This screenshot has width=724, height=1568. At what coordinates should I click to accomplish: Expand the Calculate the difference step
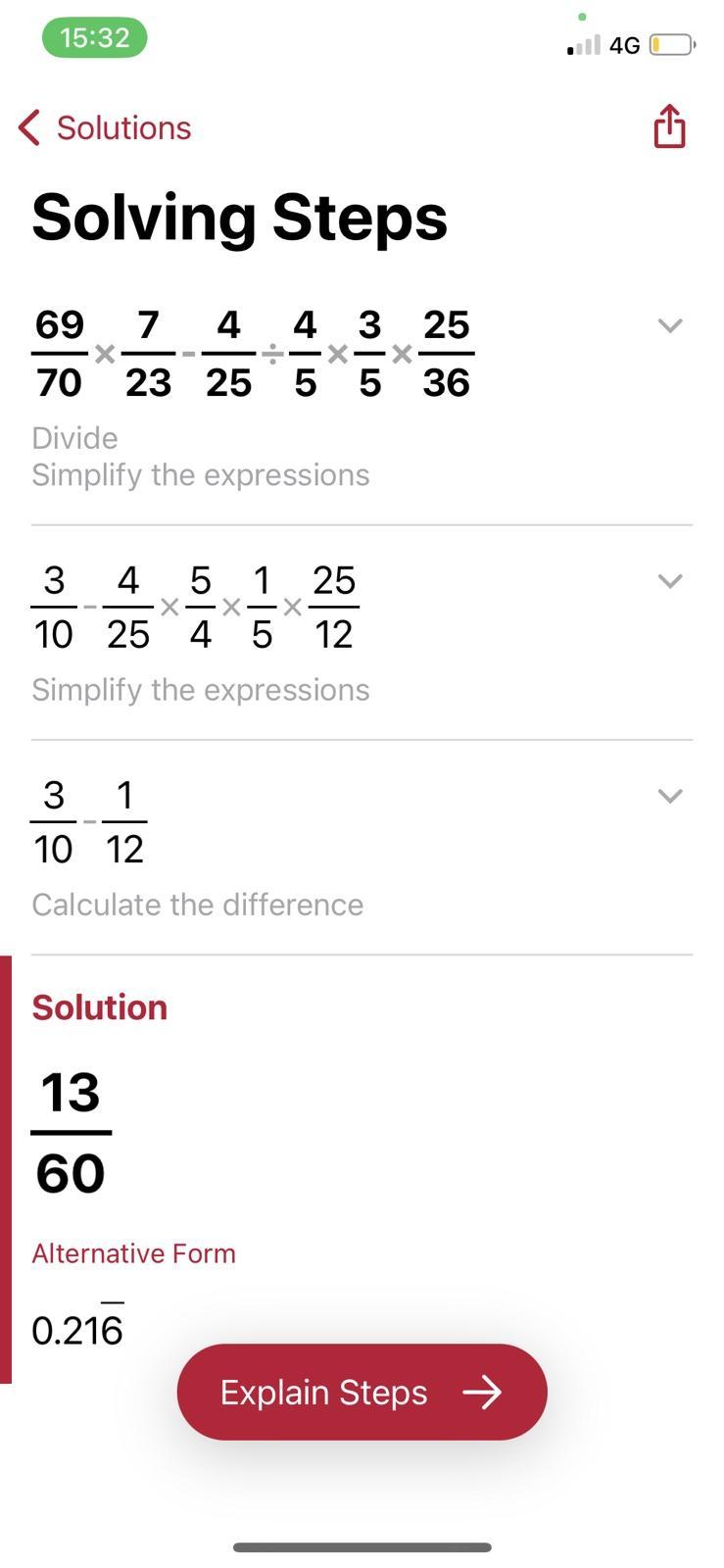[670, 796]
